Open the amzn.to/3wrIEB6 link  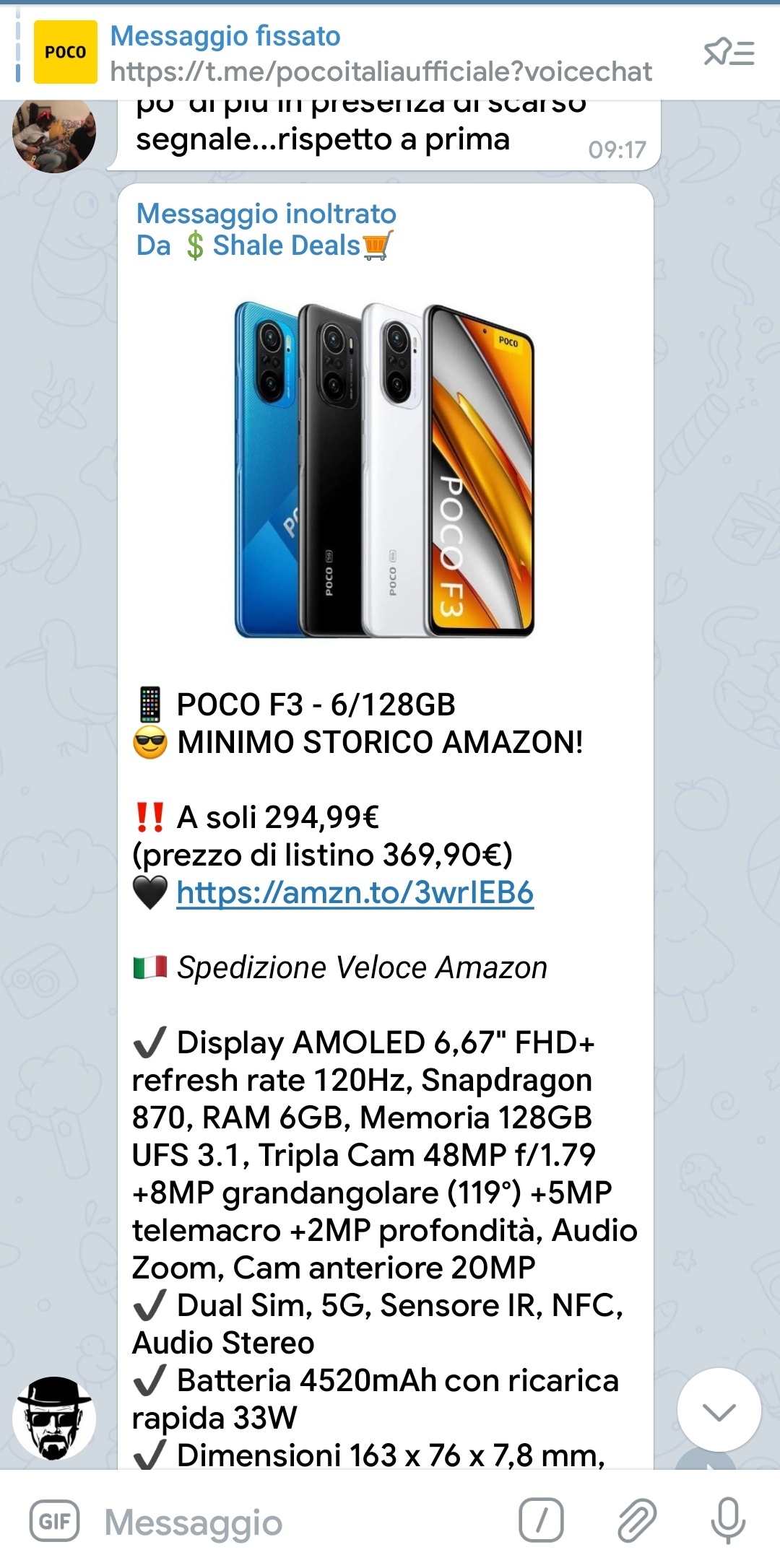point(355,893)
